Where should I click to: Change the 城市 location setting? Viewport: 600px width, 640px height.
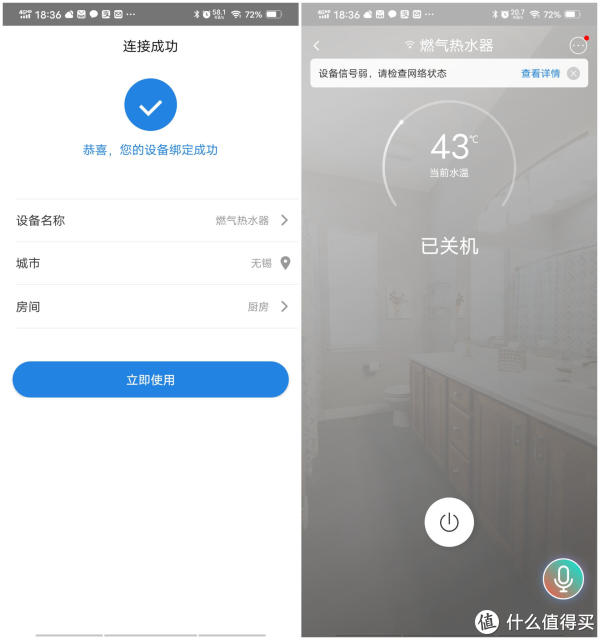150,263
